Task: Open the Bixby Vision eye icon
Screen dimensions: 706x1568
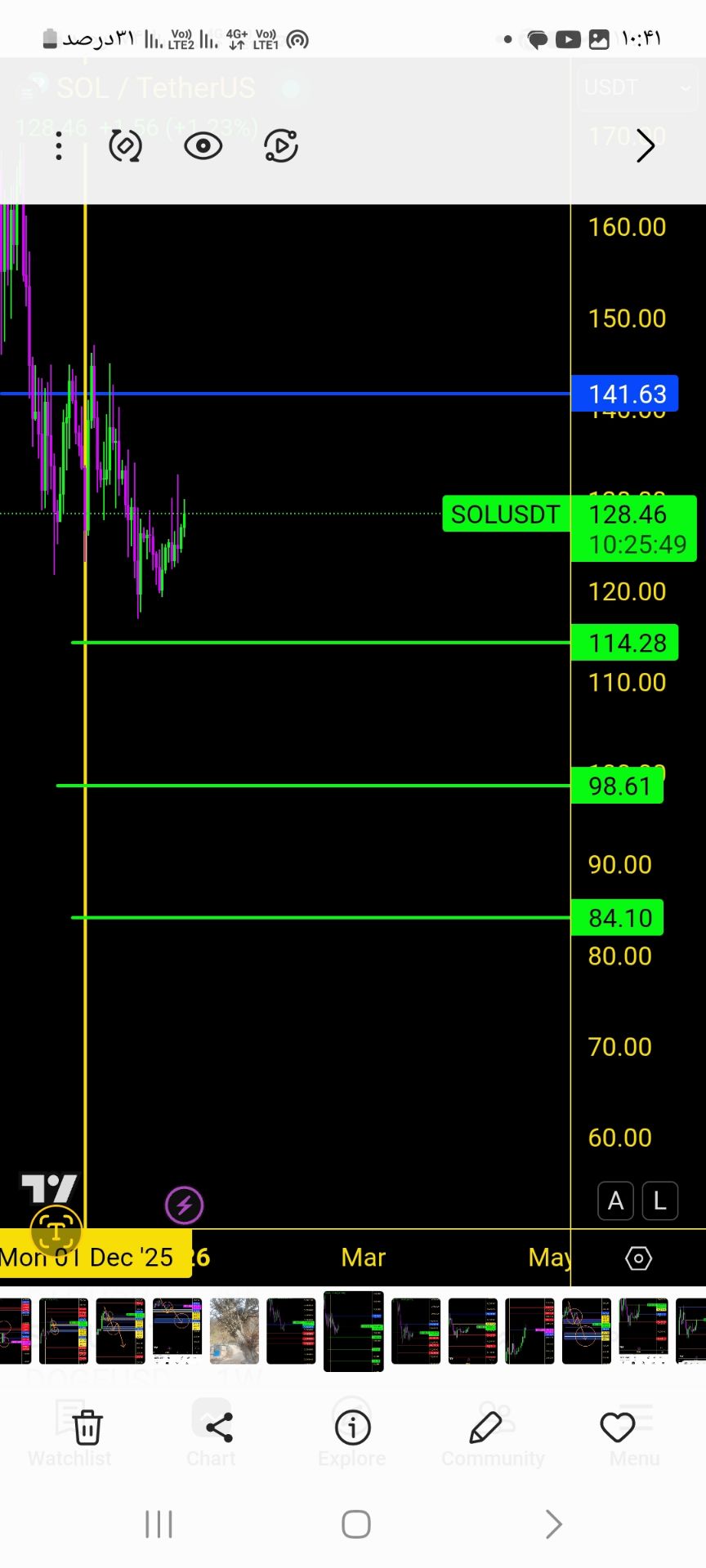Action: coord(203,147)
